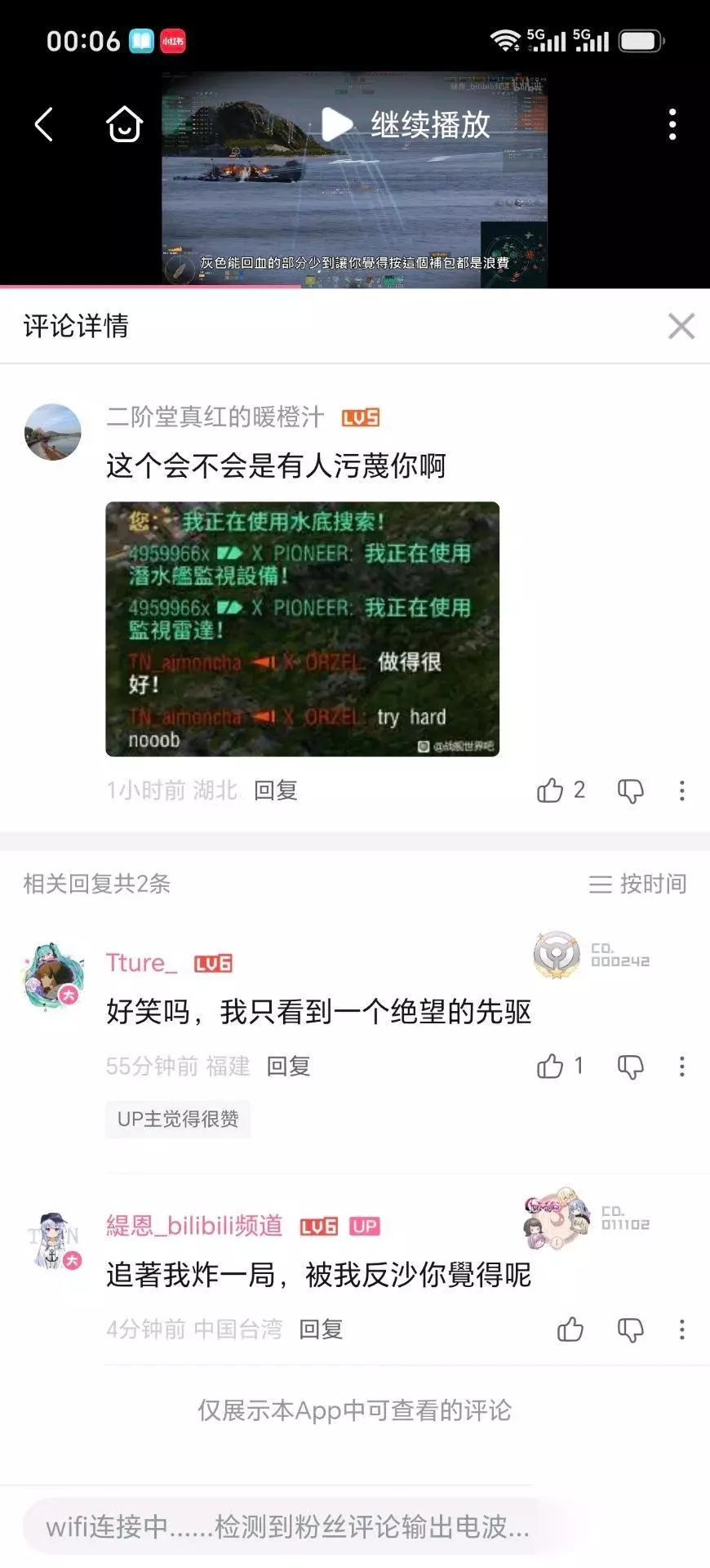The image size is (710, 1568).
Task: Tap 继续播放 to resume the video
Action: pyautogui.click(x=406, y=125)
